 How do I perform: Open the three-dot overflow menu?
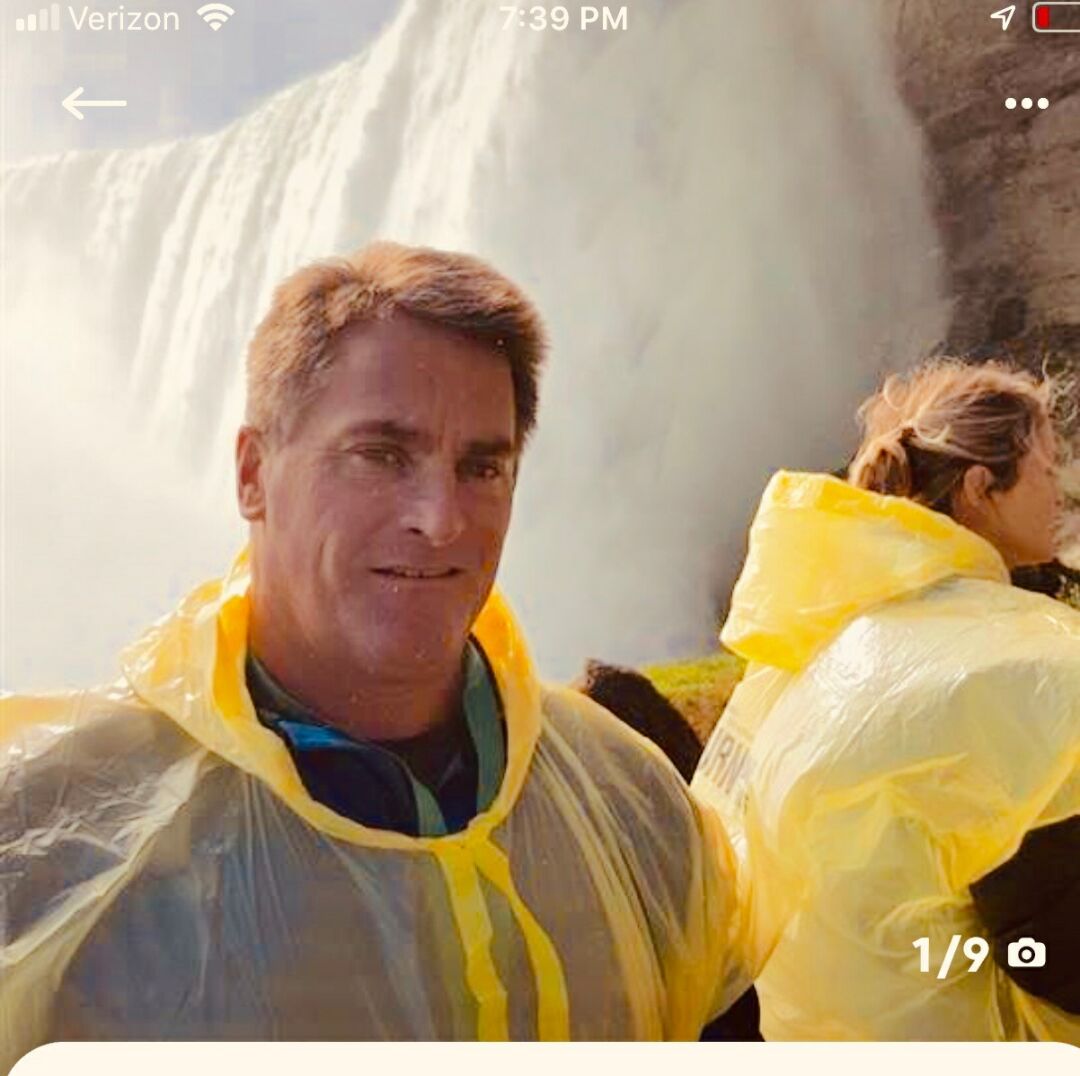pos(1026,103)
